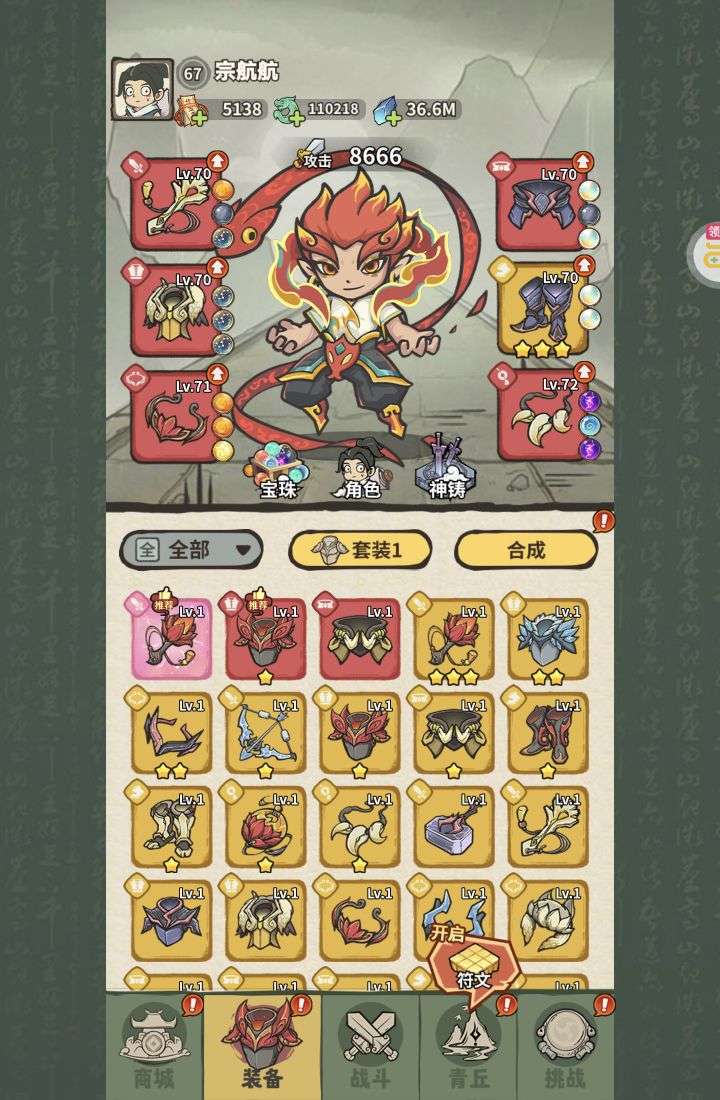Pick the blue bow item in inventory
720x1100 pixels.
point(266,734)
